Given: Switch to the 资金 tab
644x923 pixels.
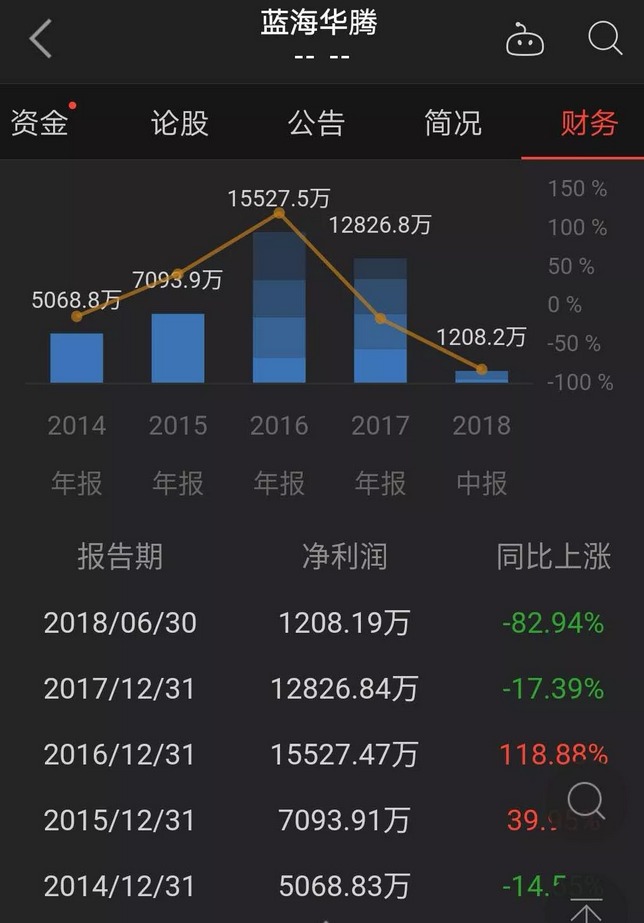Looking at the screenshot, I should click(x=40, y=123).
